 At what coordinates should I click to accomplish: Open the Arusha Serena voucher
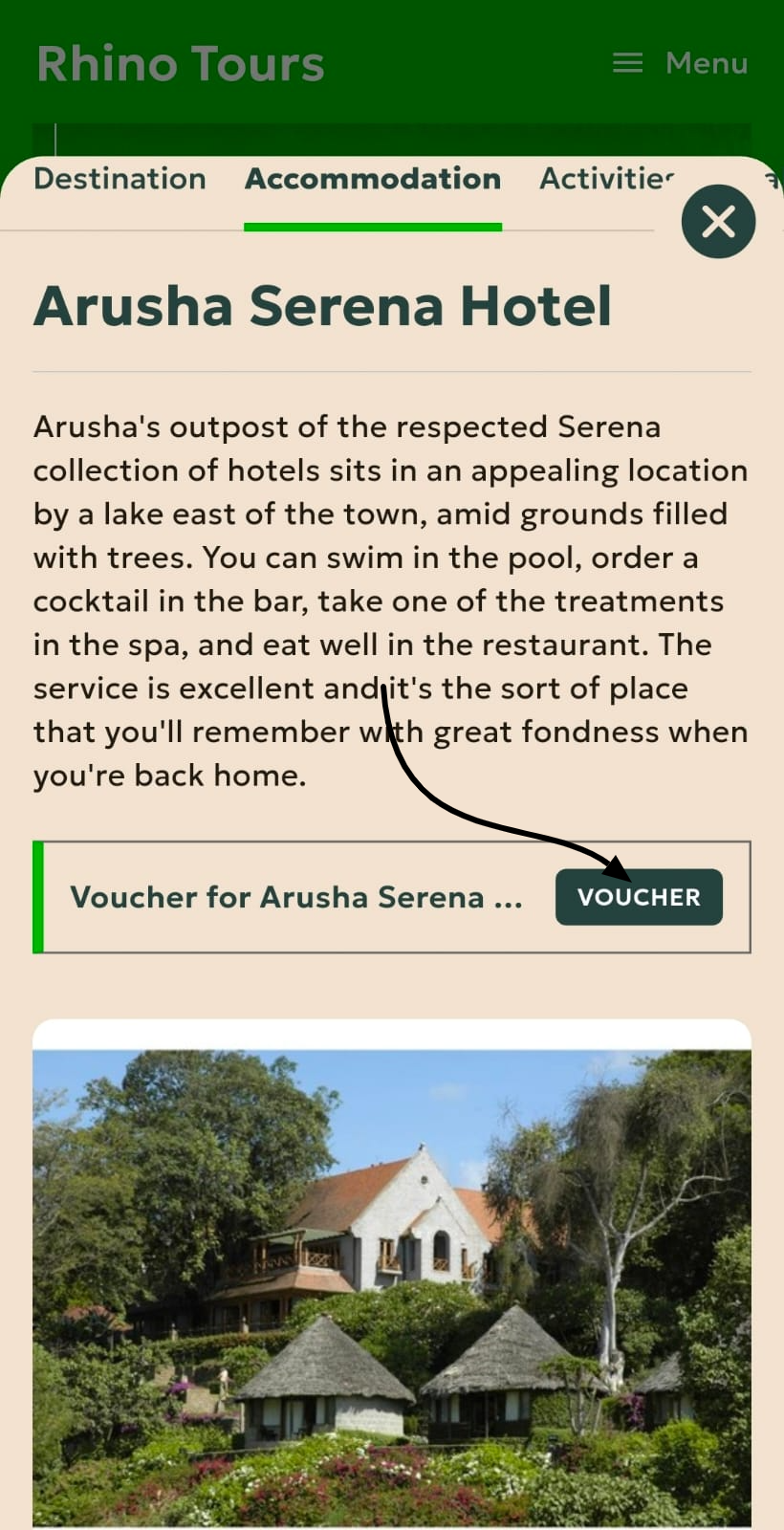[639, 897]
